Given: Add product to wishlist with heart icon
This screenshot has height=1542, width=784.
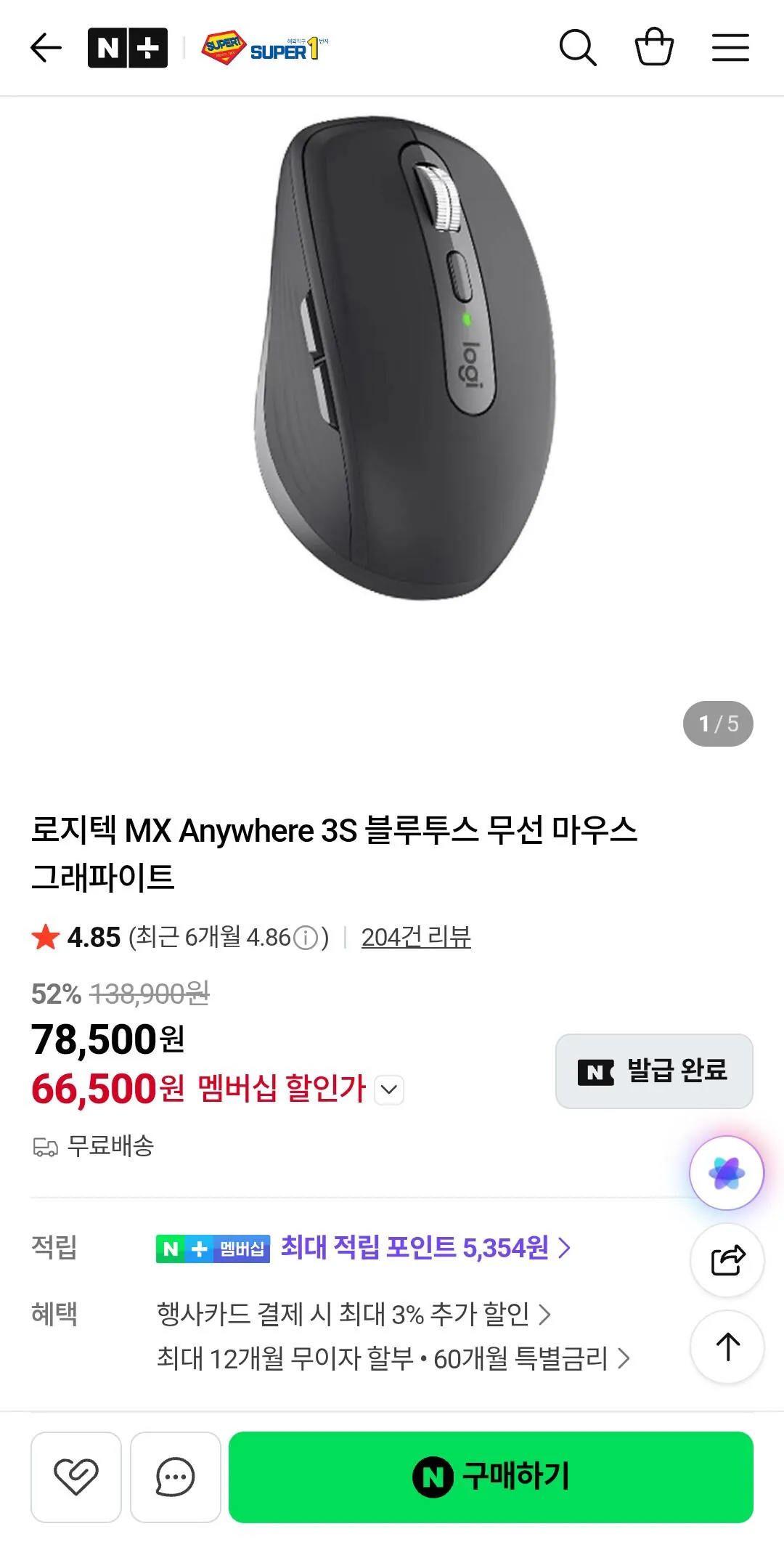Looking at the screenshot, I should point(76,1476).
